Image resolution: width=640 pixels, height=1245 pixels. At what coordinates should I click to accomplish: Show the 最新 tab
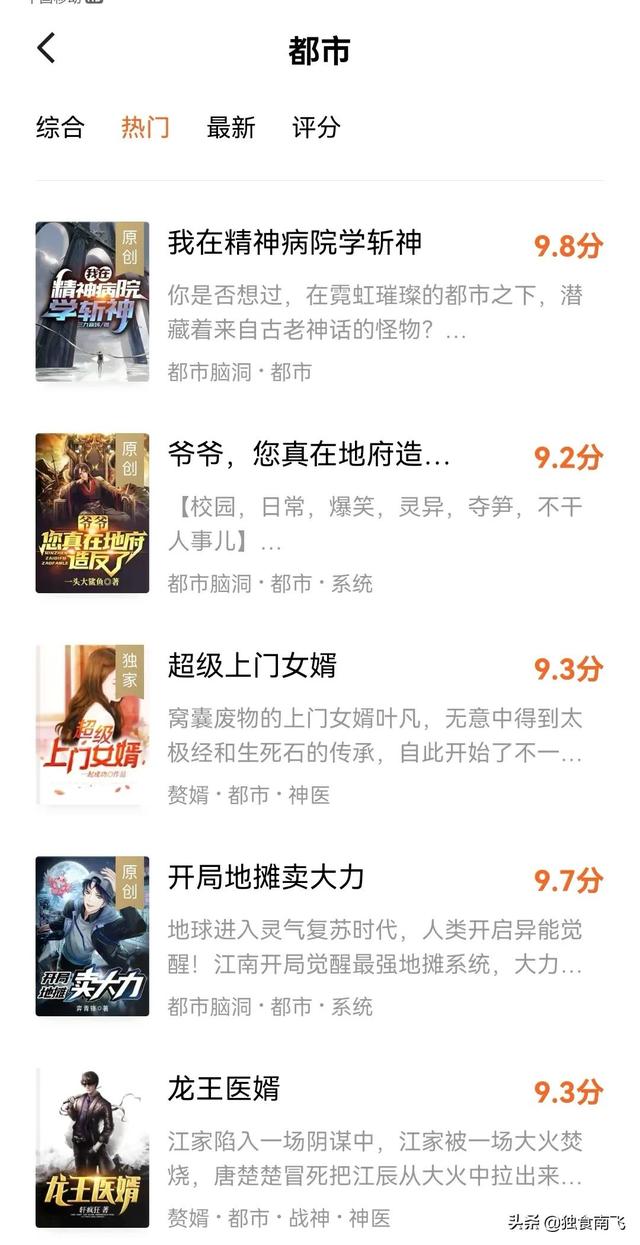click(x=231, y=128)
